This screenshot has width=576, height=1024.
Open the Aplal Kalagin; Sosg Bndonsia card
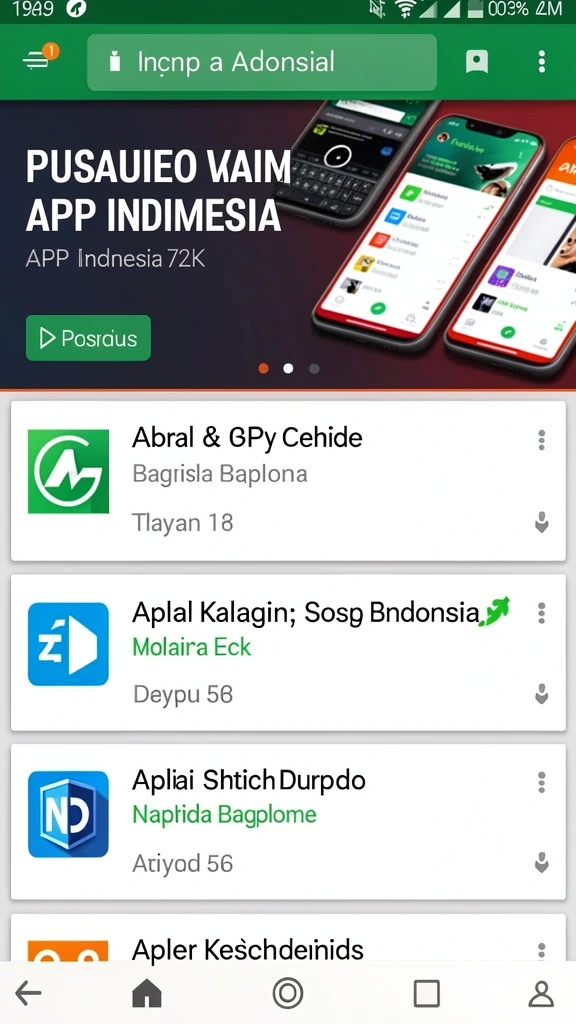[x=288, y=652]
